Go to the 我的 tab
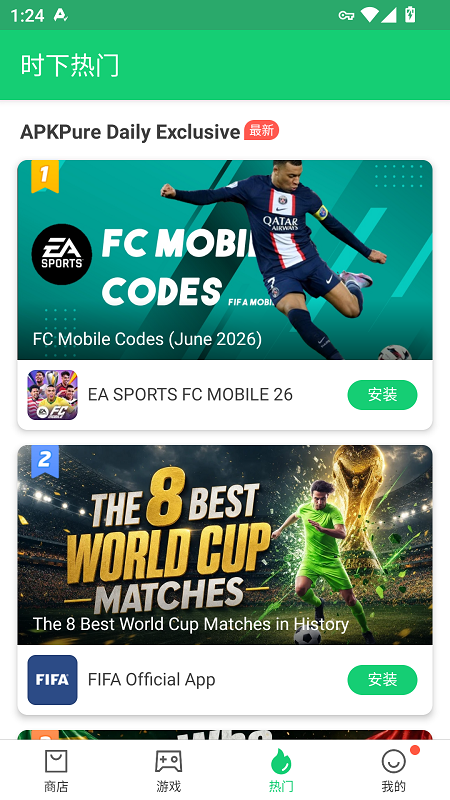This screenshot has height=800, width=450. pyautogui.click(x=393, y=770)
